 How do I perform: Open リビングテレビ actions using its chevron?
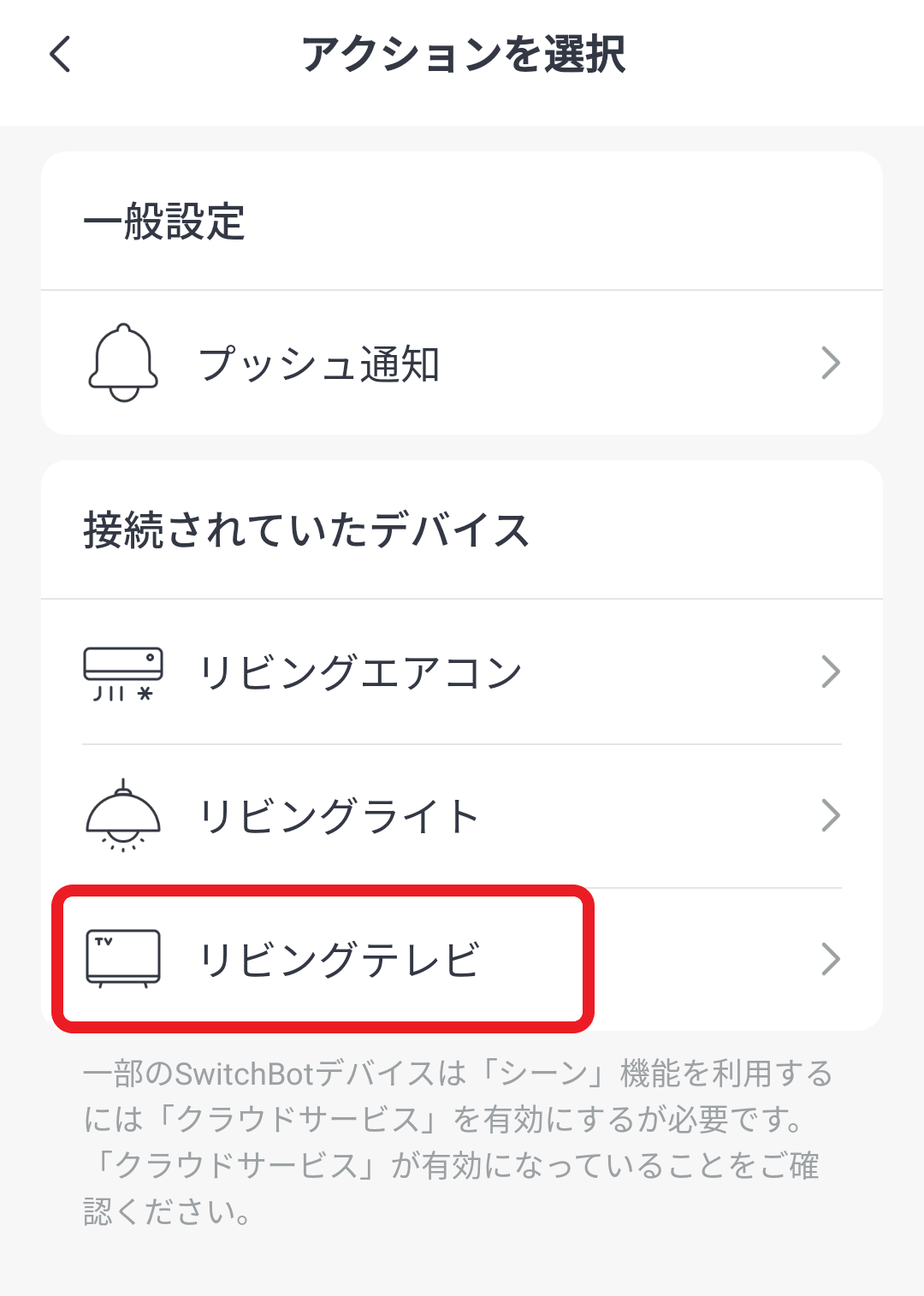pos(829,958)
